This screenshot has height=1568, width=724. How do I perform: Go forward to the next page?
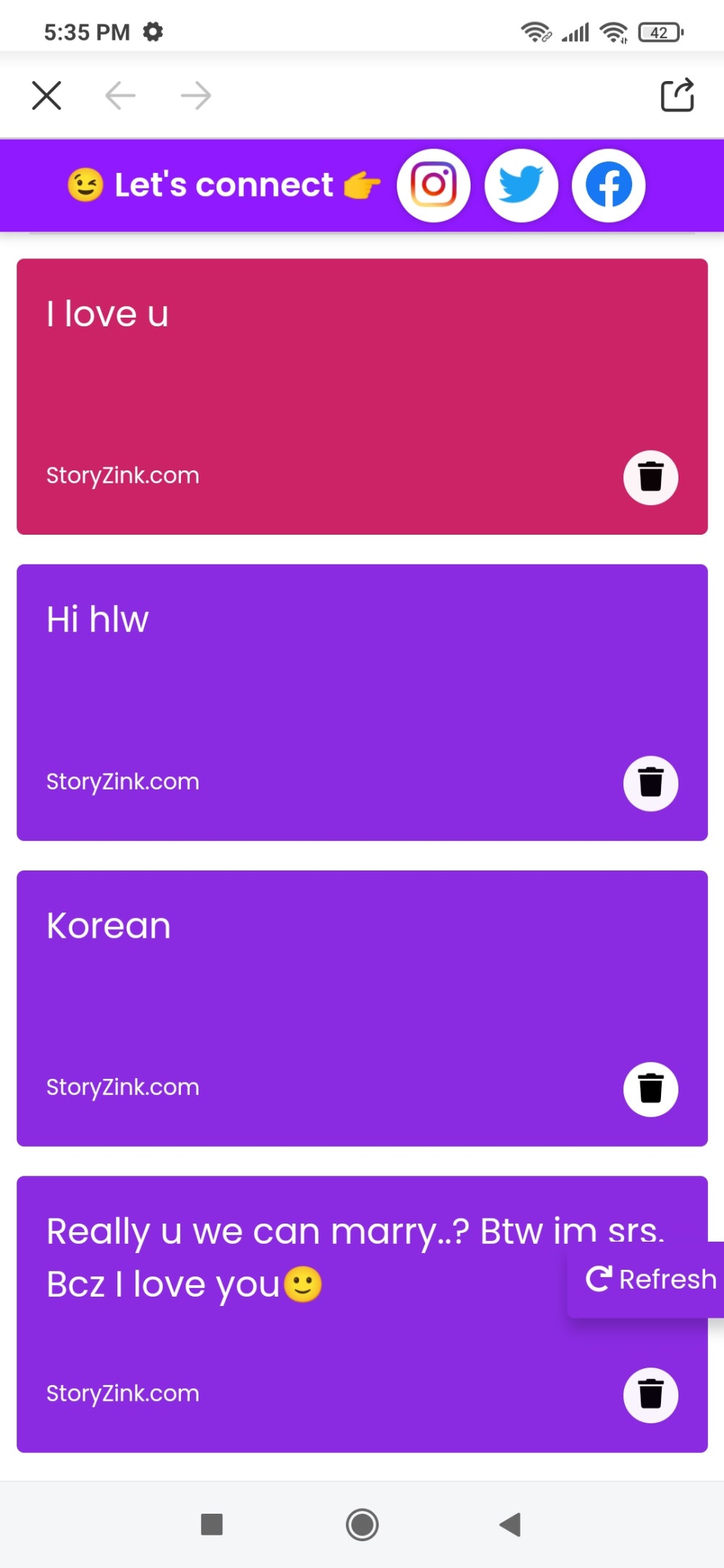(x=195, y=95)
